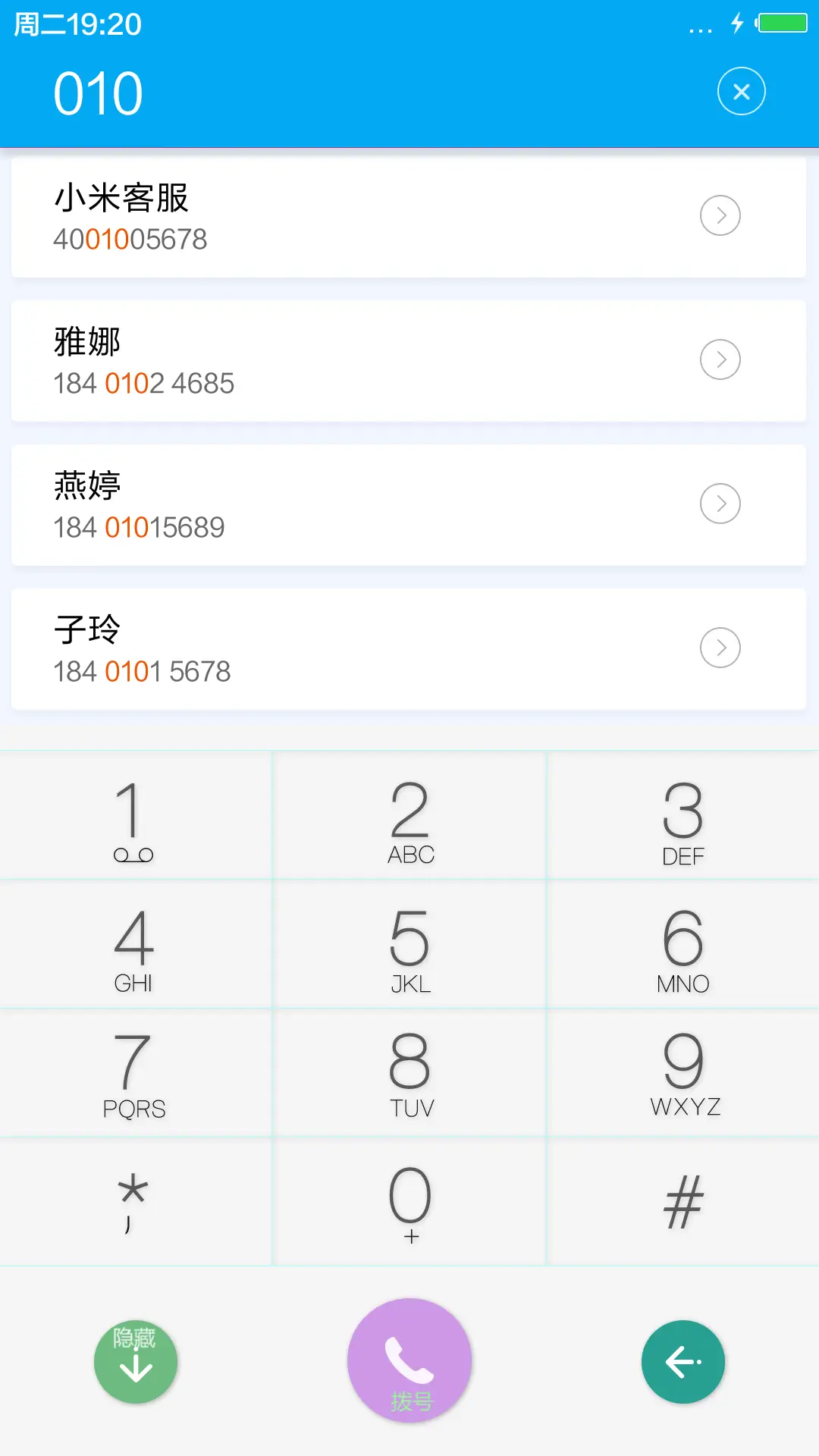Dial digit 0 on keypad
The width and height of the screenshot is (819, 1456).
[409, 1202]
